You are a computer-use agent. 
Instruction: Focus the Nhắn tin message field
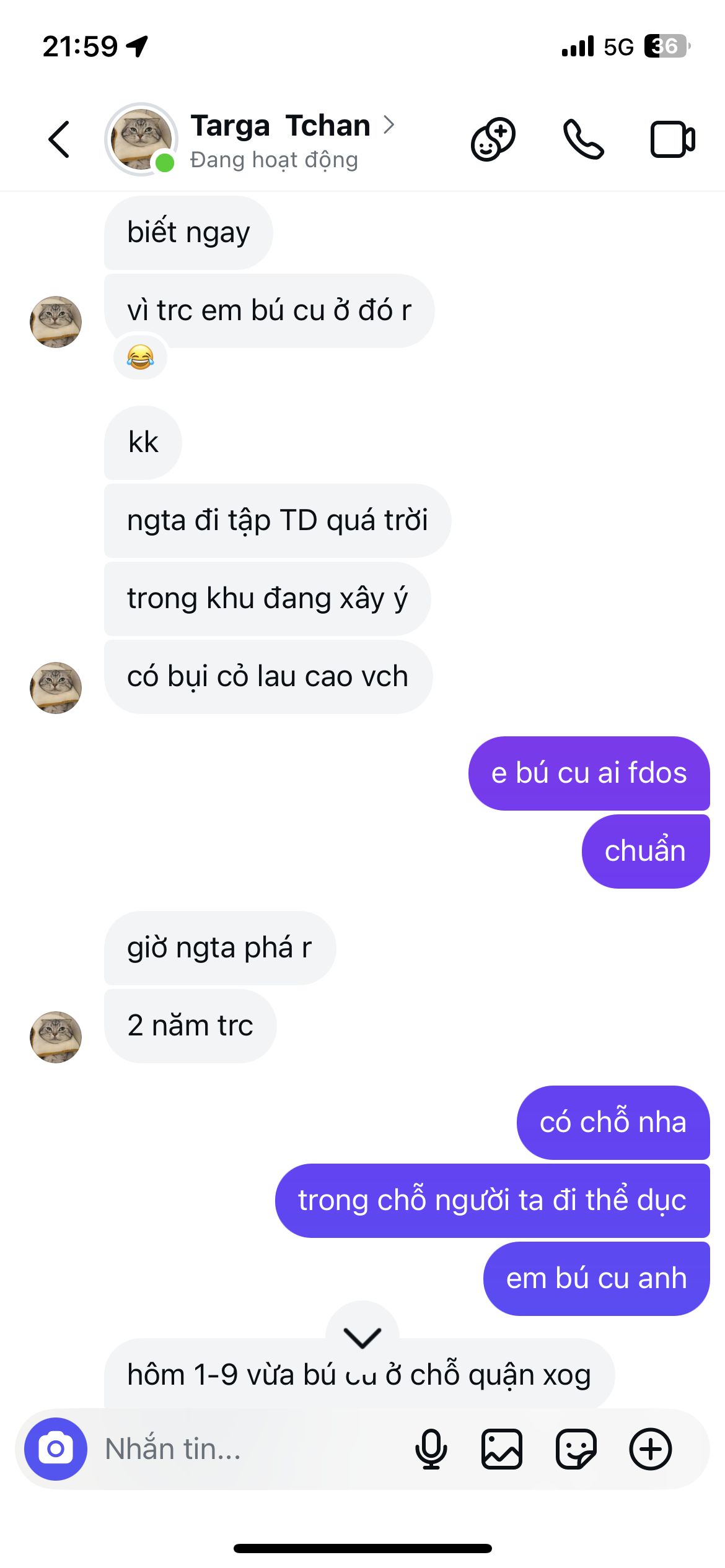click(x=248, y=1449)
